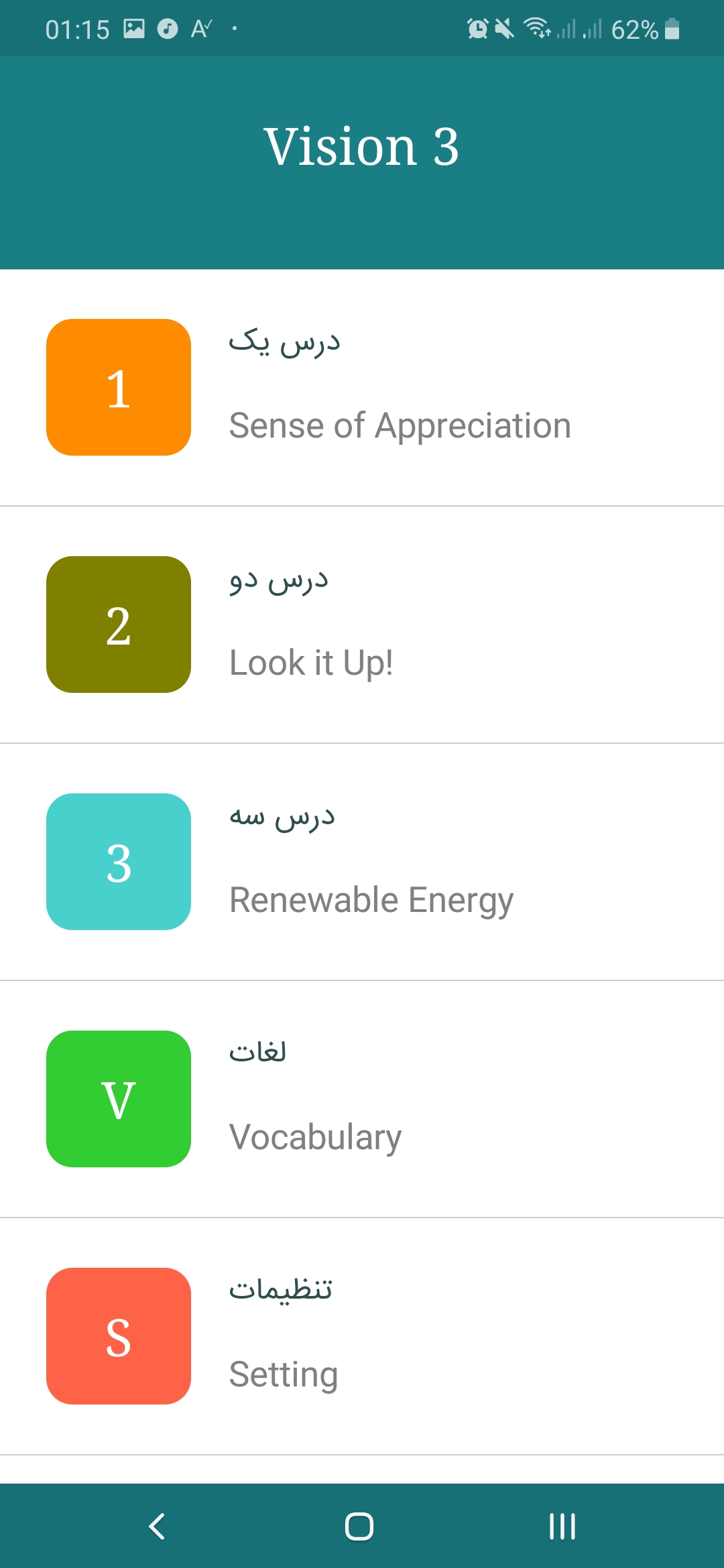Open the Vocabulary section
Screen dimensions: 724x1568
362,1099
